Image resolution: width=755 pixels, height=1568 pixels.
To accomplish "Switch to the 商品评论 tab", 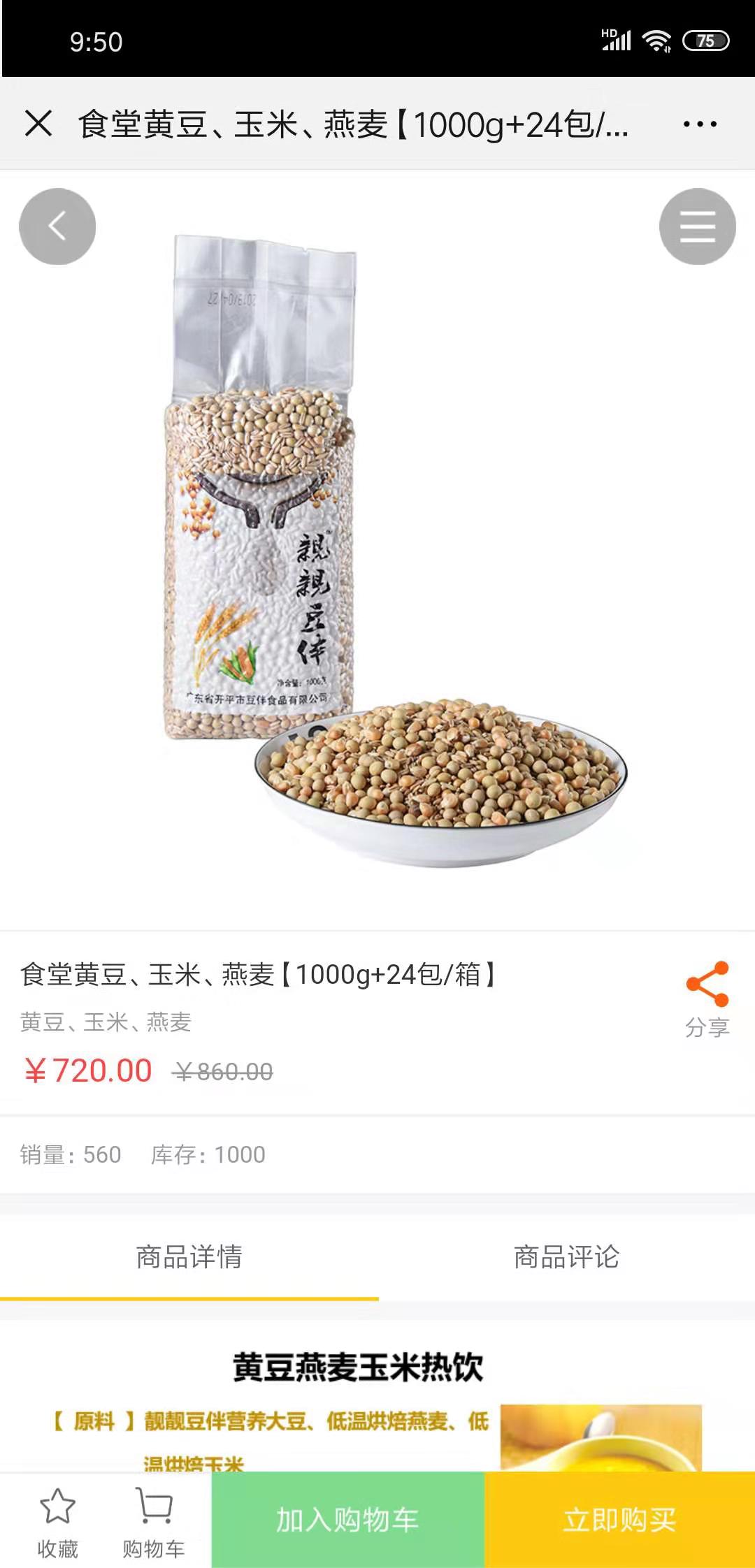I will 566,1256.
